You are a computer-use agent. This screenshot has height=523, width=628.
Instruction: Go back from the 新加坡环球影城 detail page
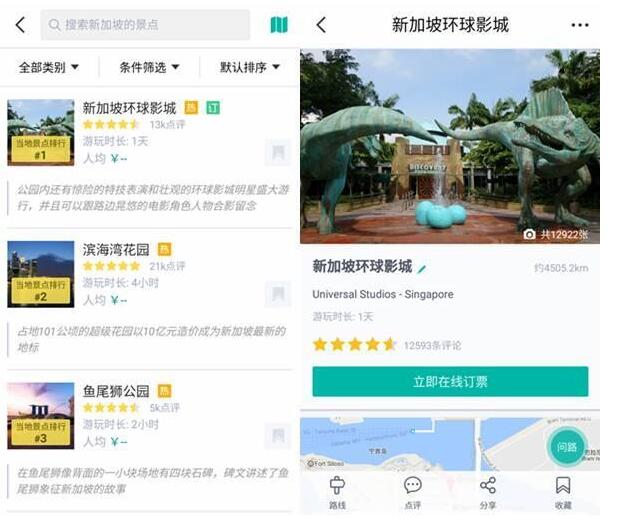(321, 25)
